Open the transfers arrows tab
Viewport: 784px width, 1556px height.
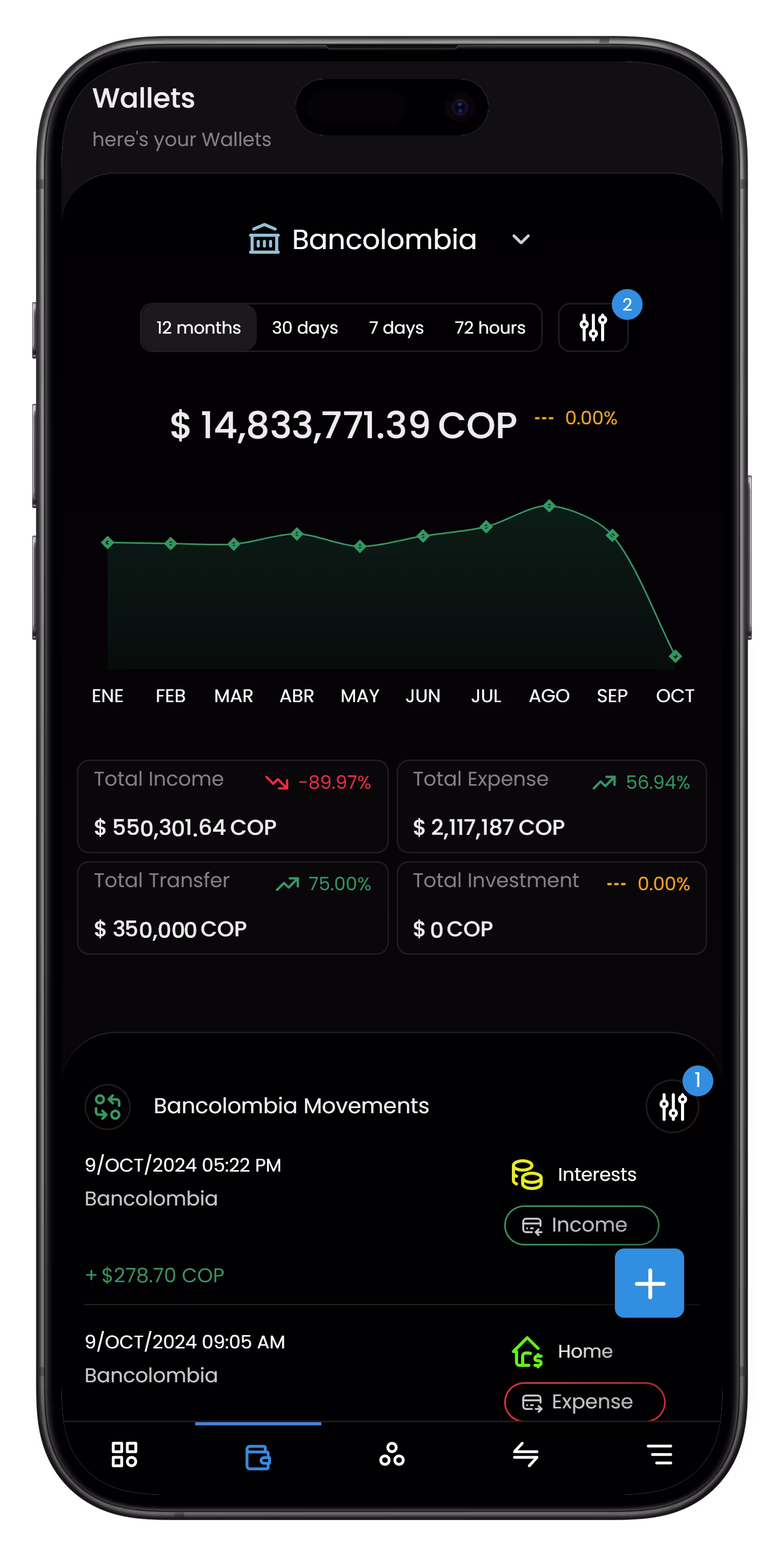[x=526, y=1455]
